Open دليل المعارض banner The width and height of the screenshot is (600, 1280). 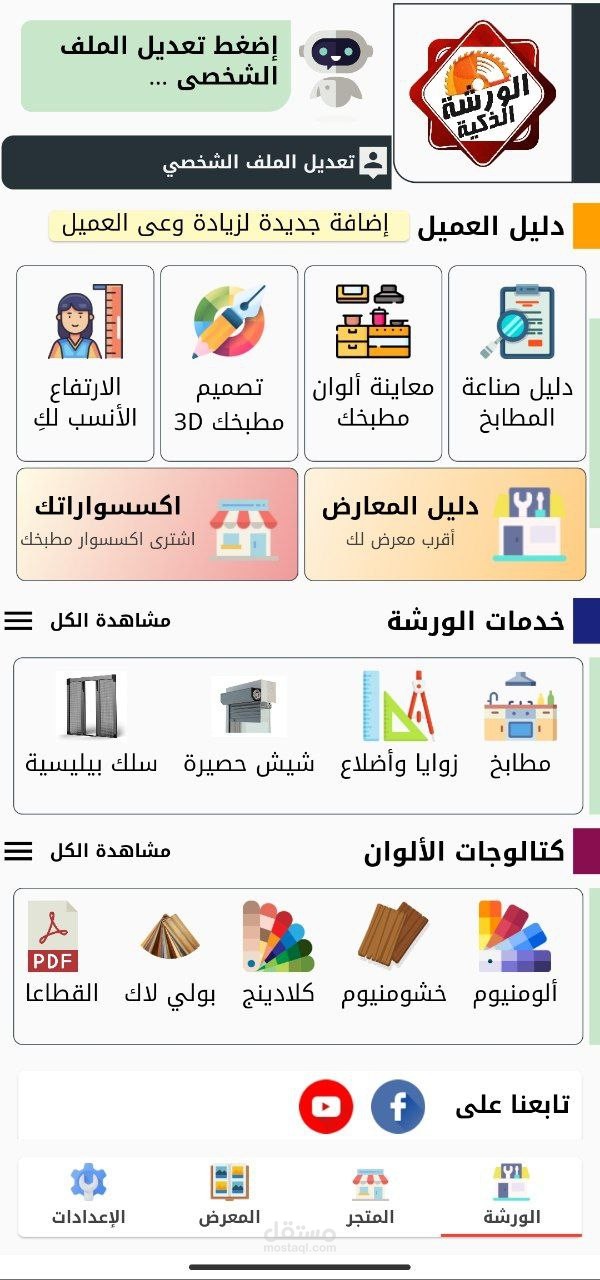pos(445,524)
